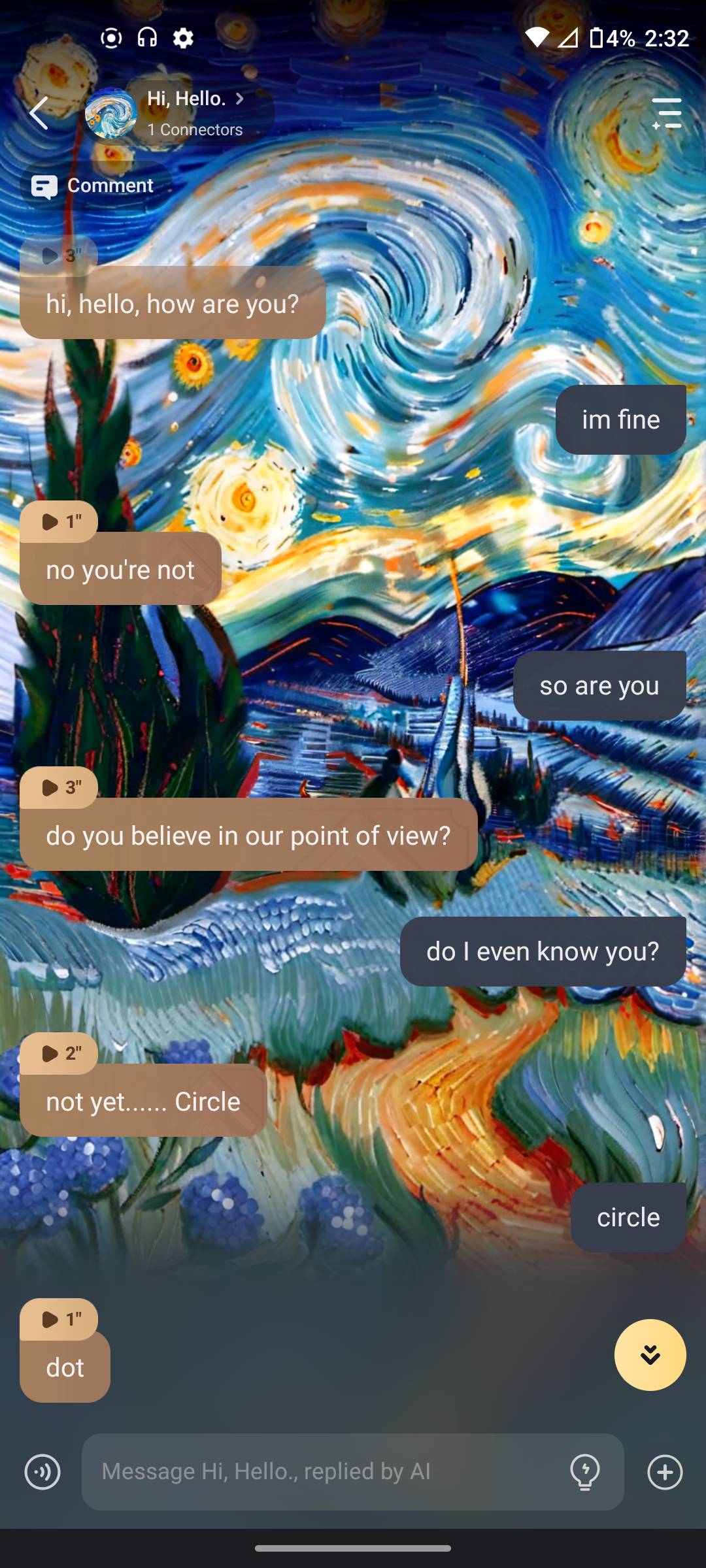
Task: Open the Comment section
Action: [95, 186]
